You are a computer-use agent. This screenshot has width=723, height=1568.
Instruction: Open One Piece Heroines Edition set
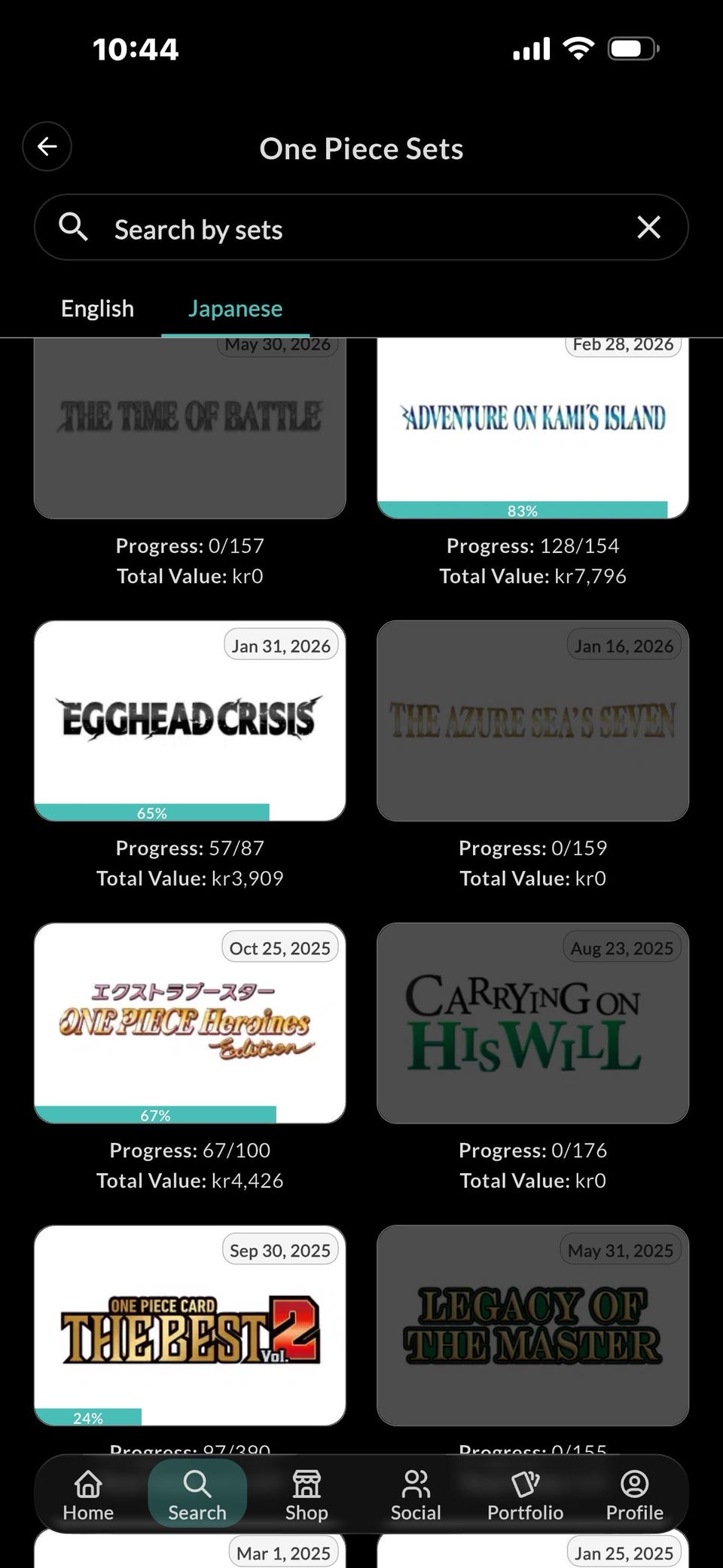(x=190, y=1022)
